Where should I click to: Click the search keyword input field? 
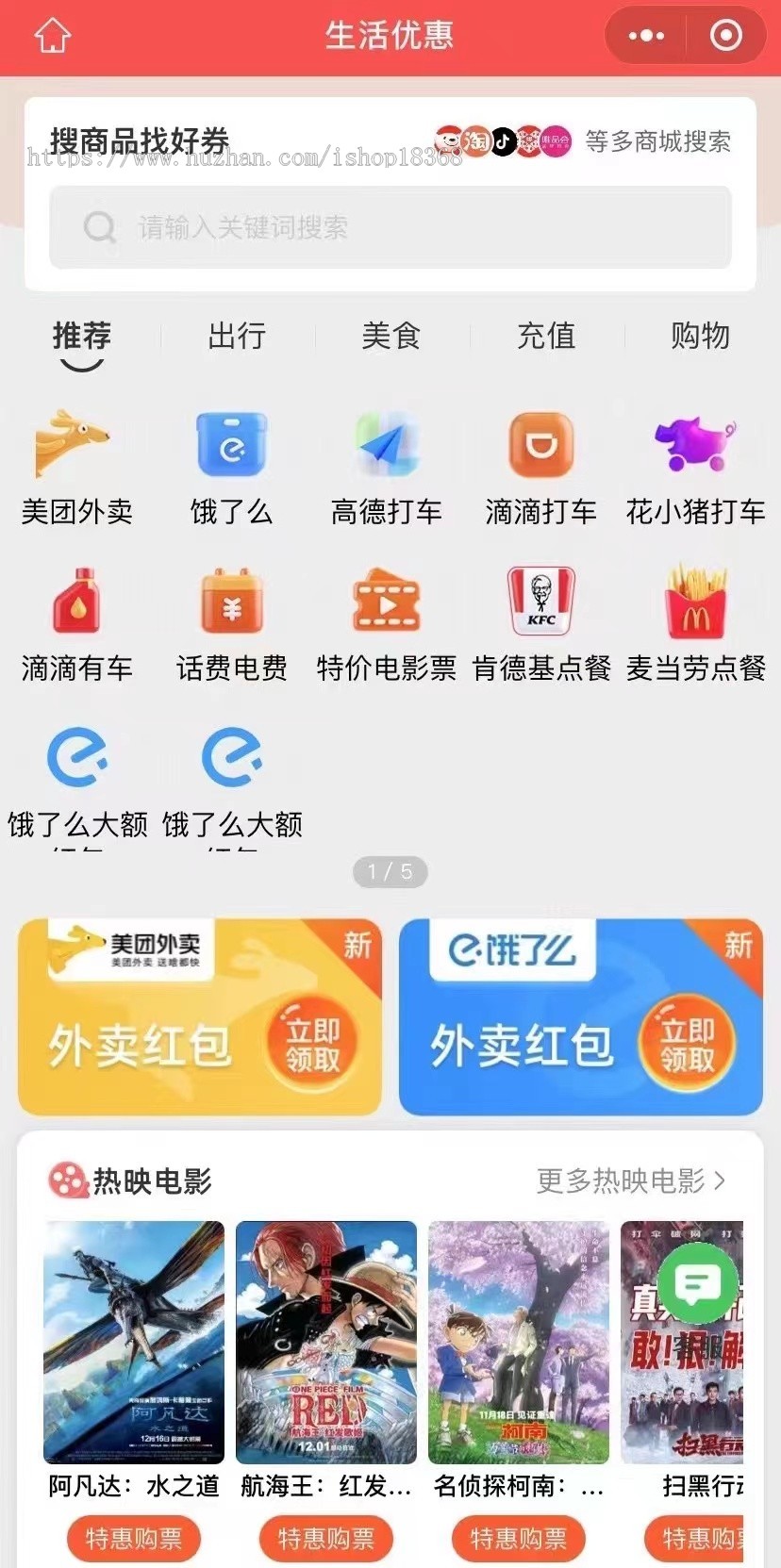(390, 227)
